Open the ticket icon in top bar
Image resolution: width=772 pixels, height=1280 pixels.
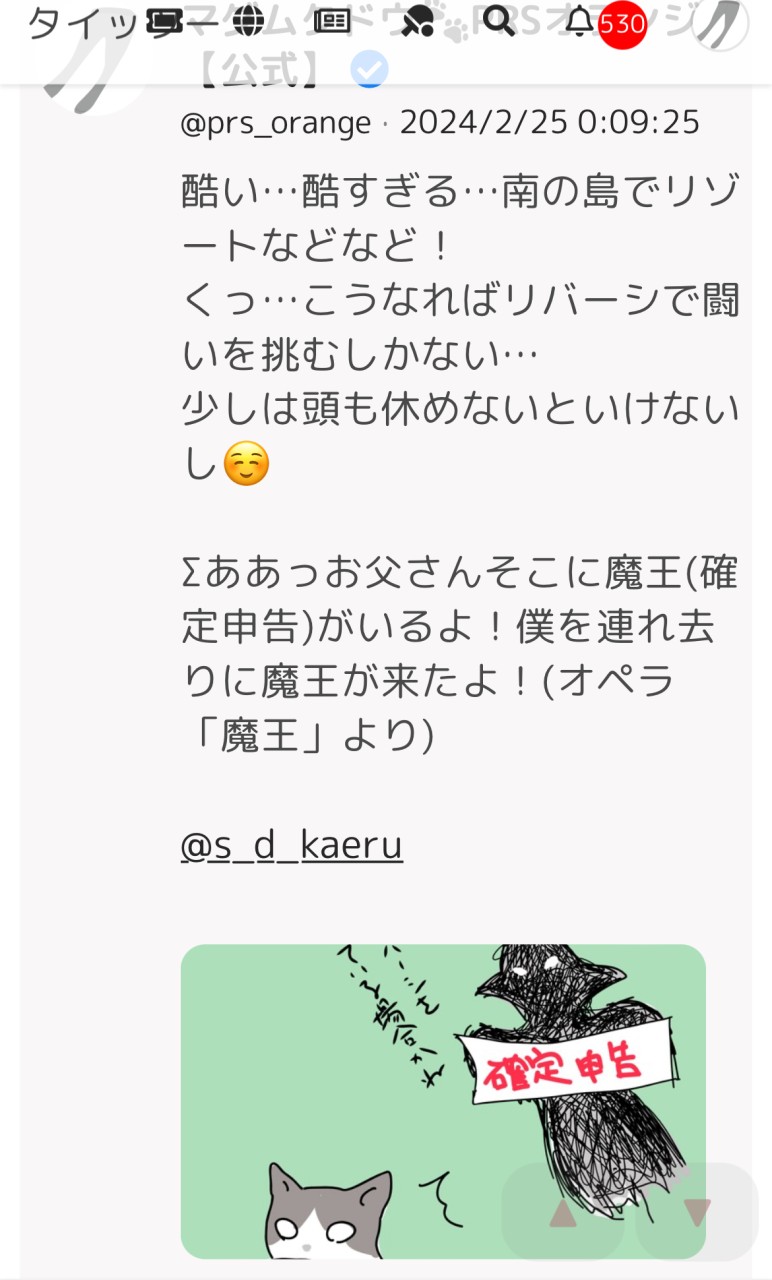pyautogui.click(x=165, y=22)
